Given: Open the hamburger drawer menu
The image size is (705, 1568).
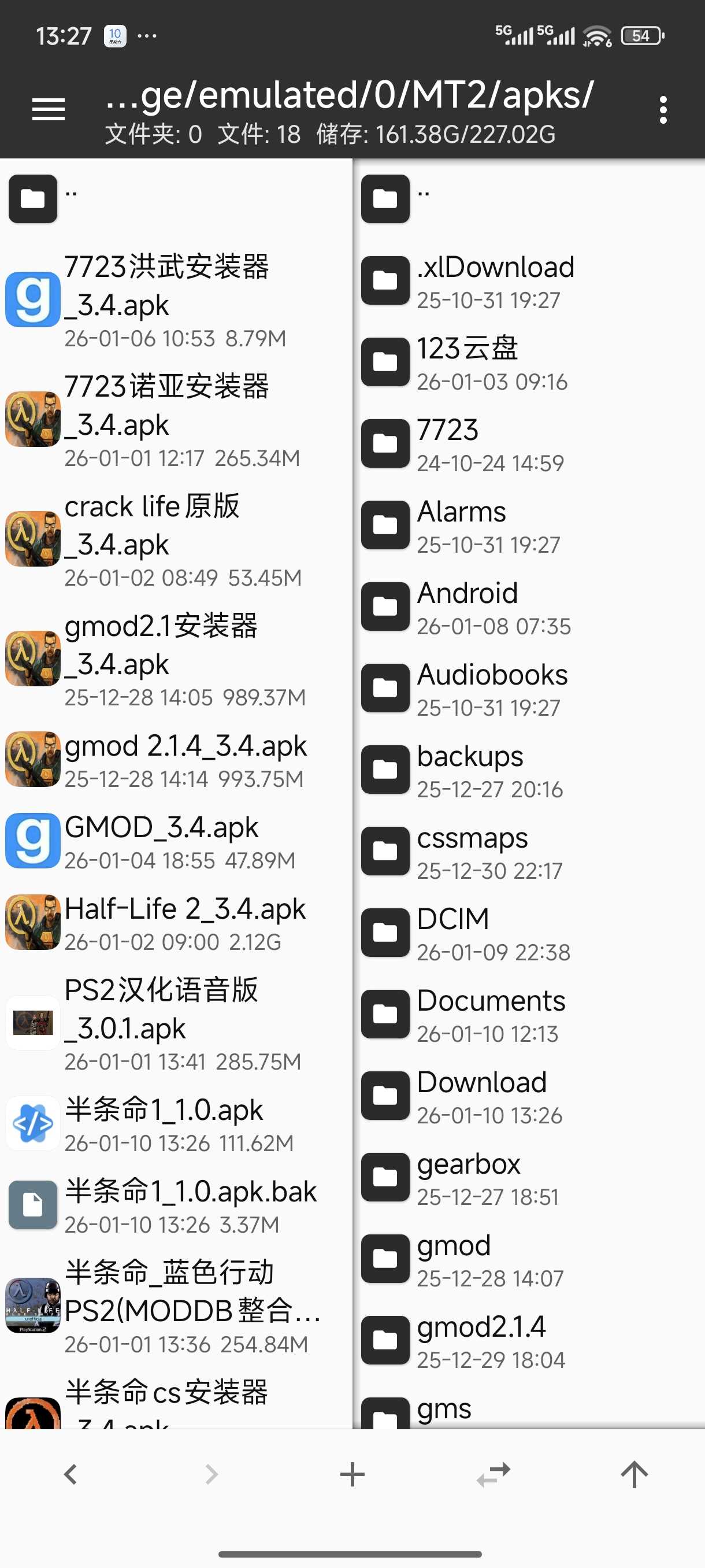Looking at the screenshot, I should point(48,110).
